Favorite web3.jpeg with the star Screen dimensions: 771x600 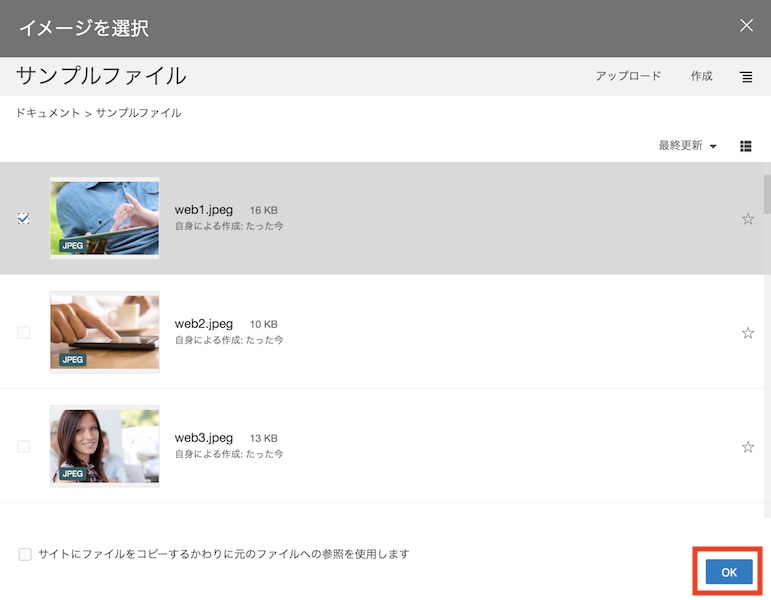tap(747, 447)
